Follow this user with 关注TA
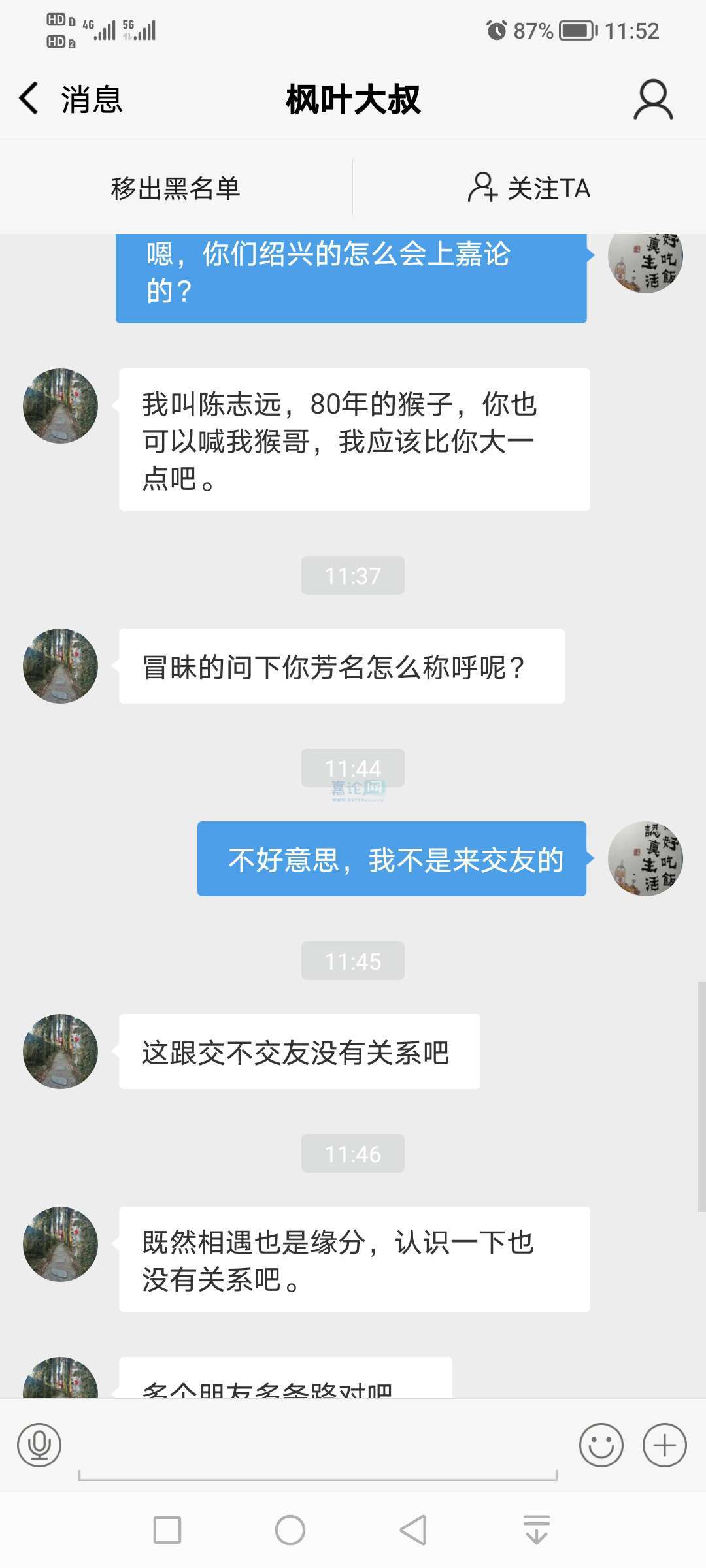Screen dimensions: 706x1568 529,188
